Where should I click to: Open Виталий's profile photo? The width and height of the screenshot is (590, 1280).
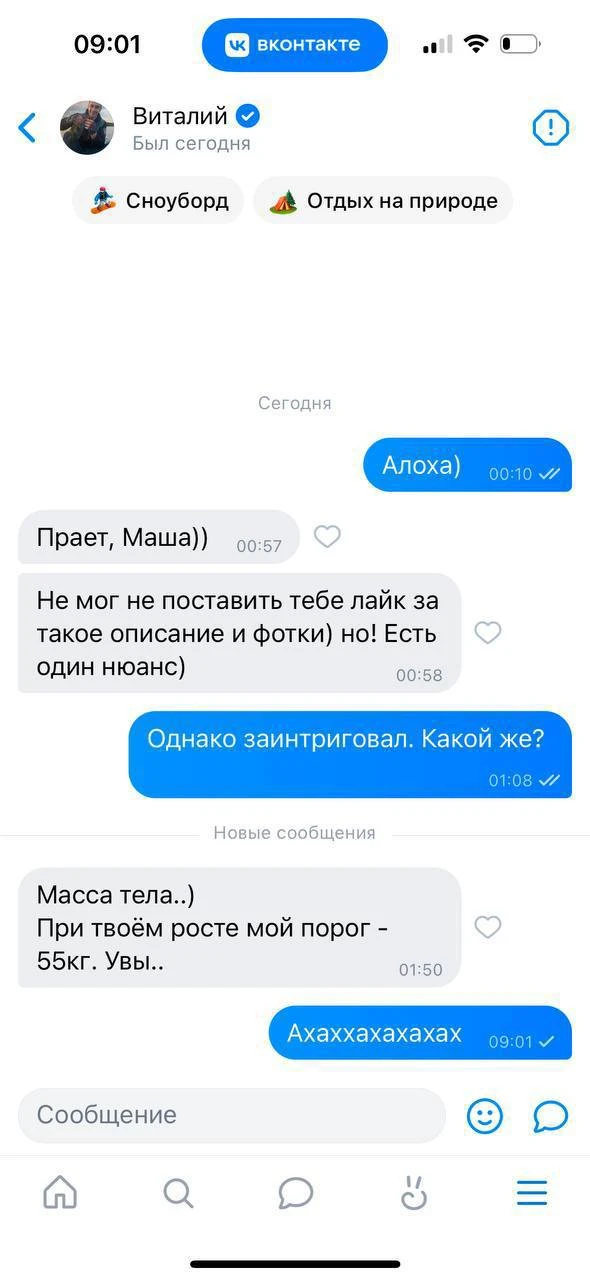pos(87,128)
